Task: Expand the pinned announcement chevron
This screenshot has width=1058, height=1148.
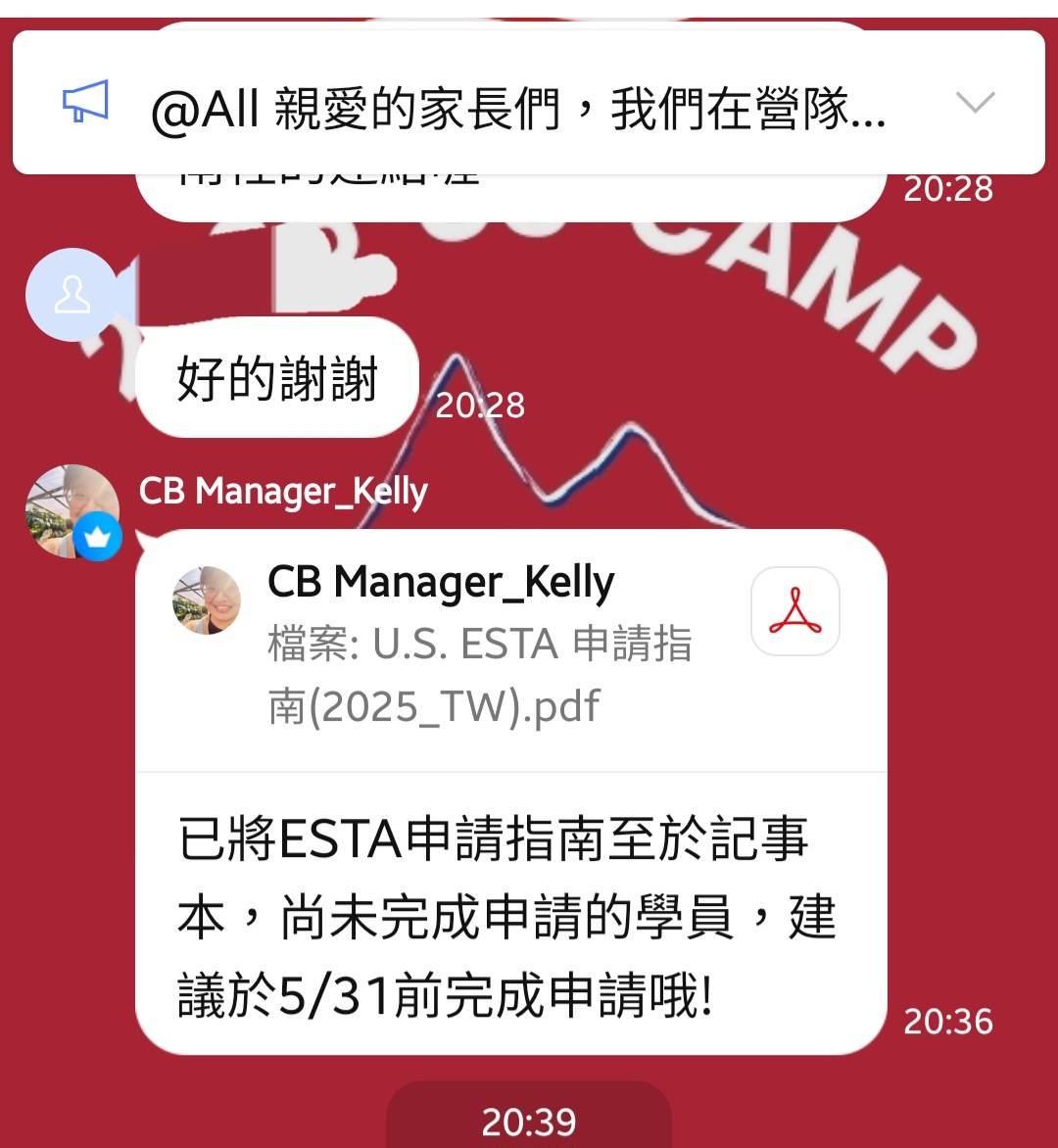Action: (x=975, y=103)
